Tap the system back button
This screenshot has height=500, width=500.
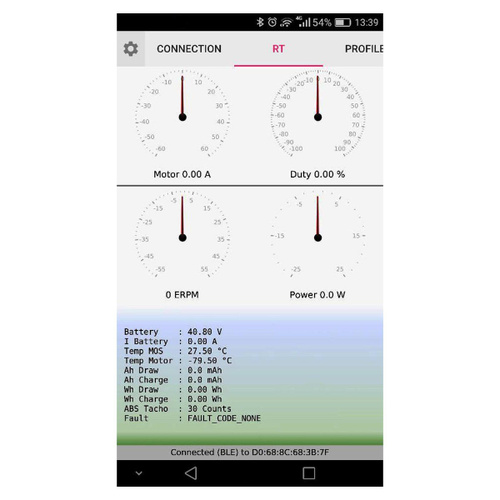191,473
